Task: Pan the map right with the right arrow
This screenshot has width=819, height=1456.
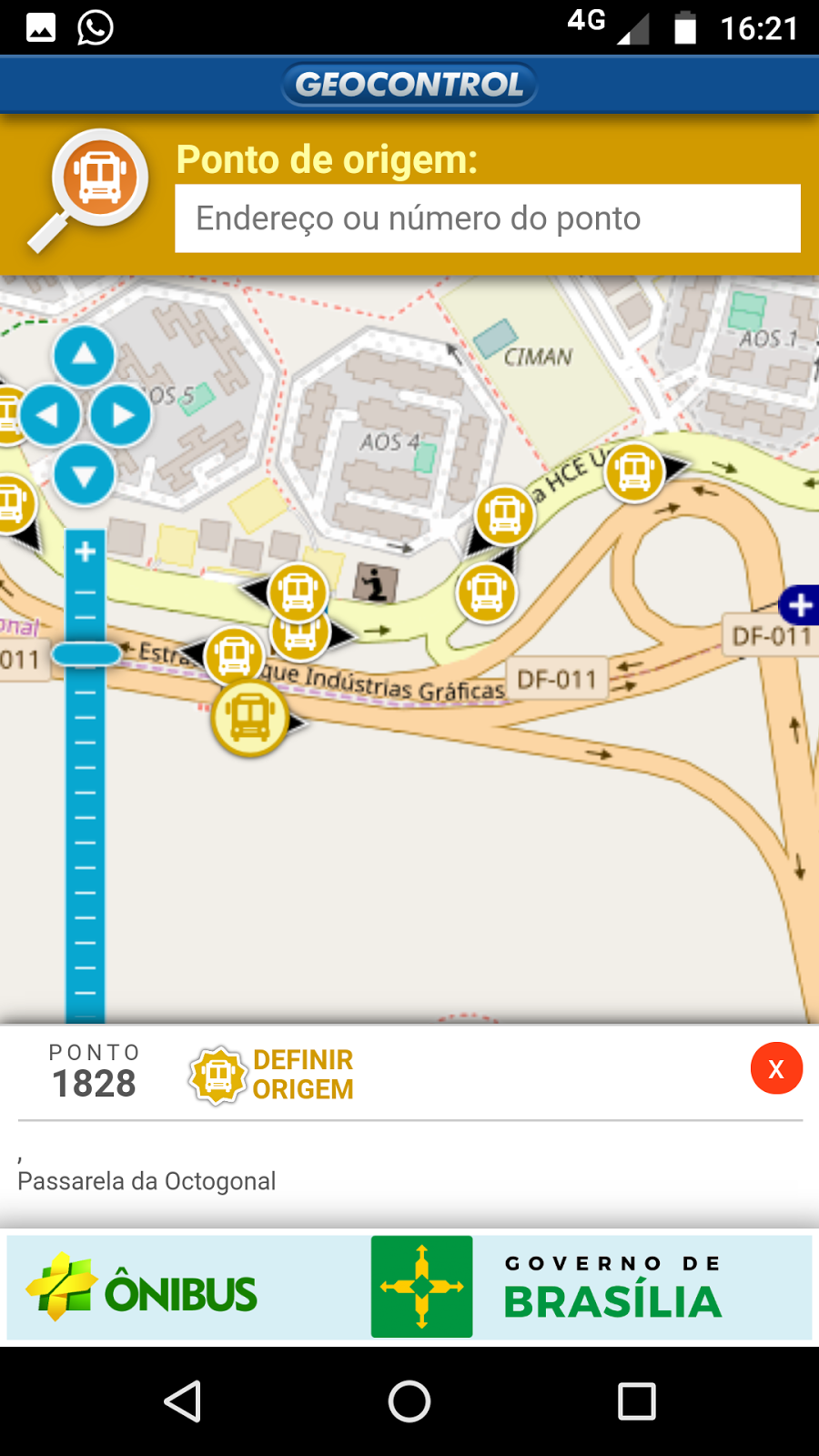Action: (120, 415)
